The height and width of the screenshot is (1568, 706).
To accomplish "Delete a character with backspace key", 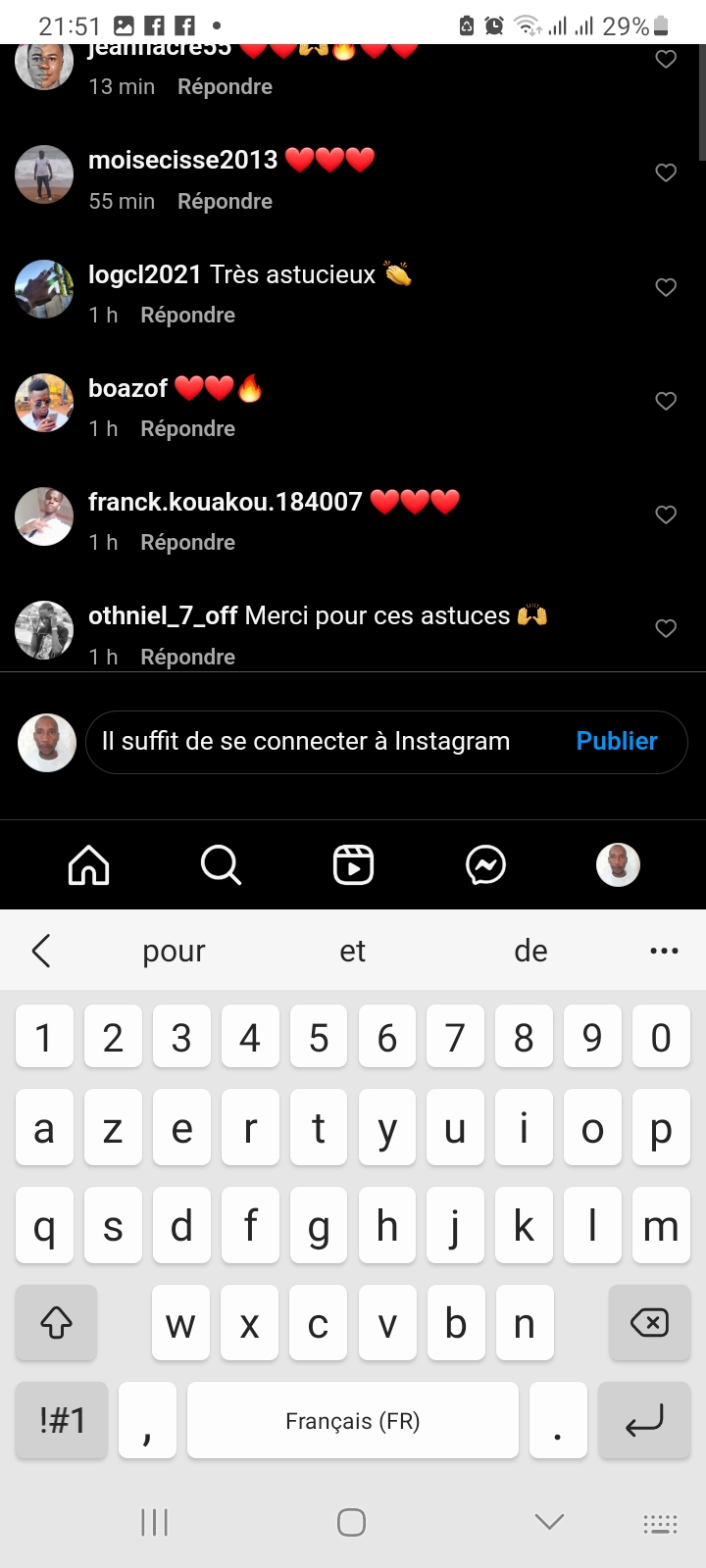I will [648, 1323].
